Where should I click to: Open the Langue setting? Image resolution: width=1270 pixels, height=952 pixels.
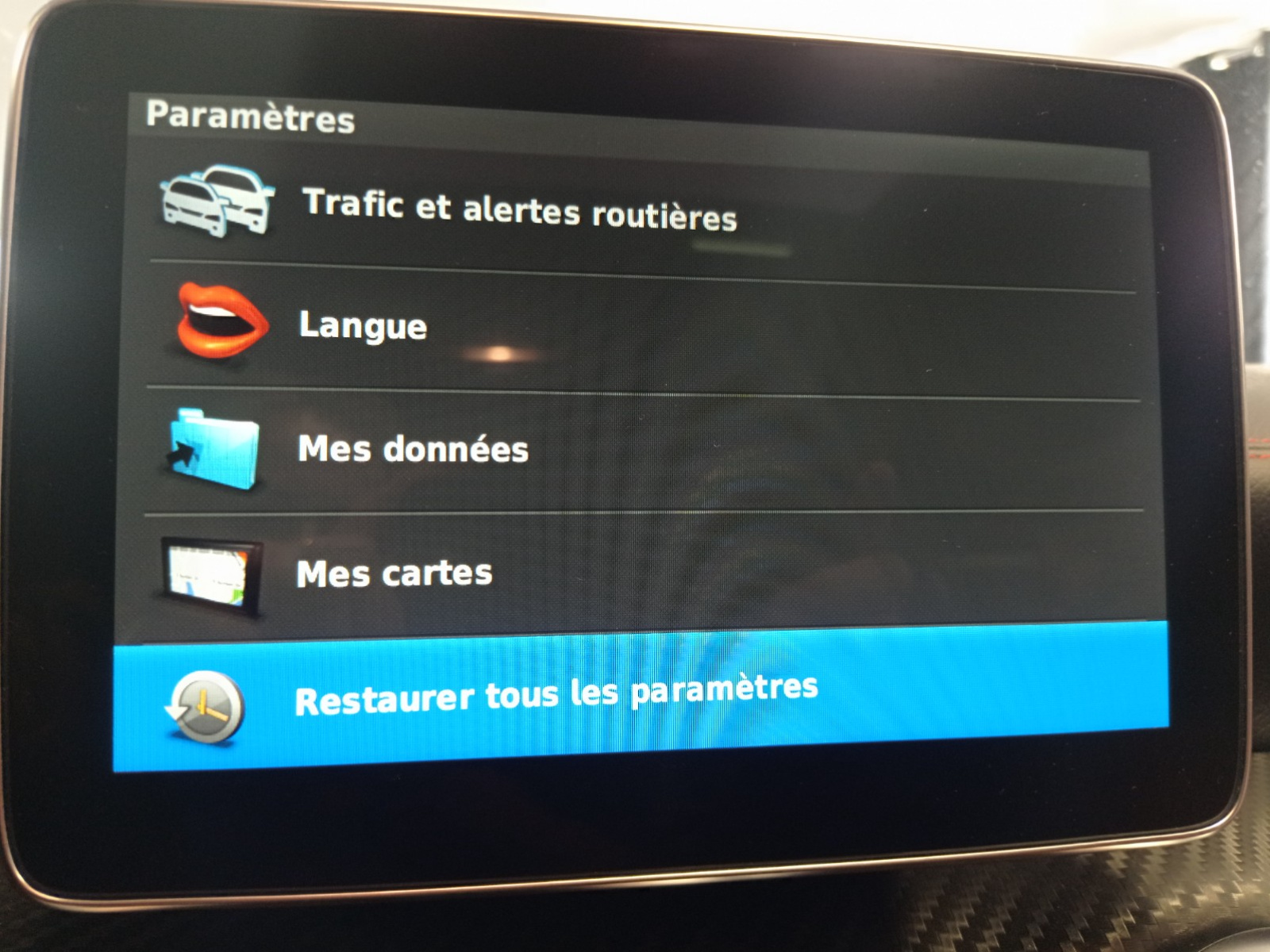click(364, 325)
